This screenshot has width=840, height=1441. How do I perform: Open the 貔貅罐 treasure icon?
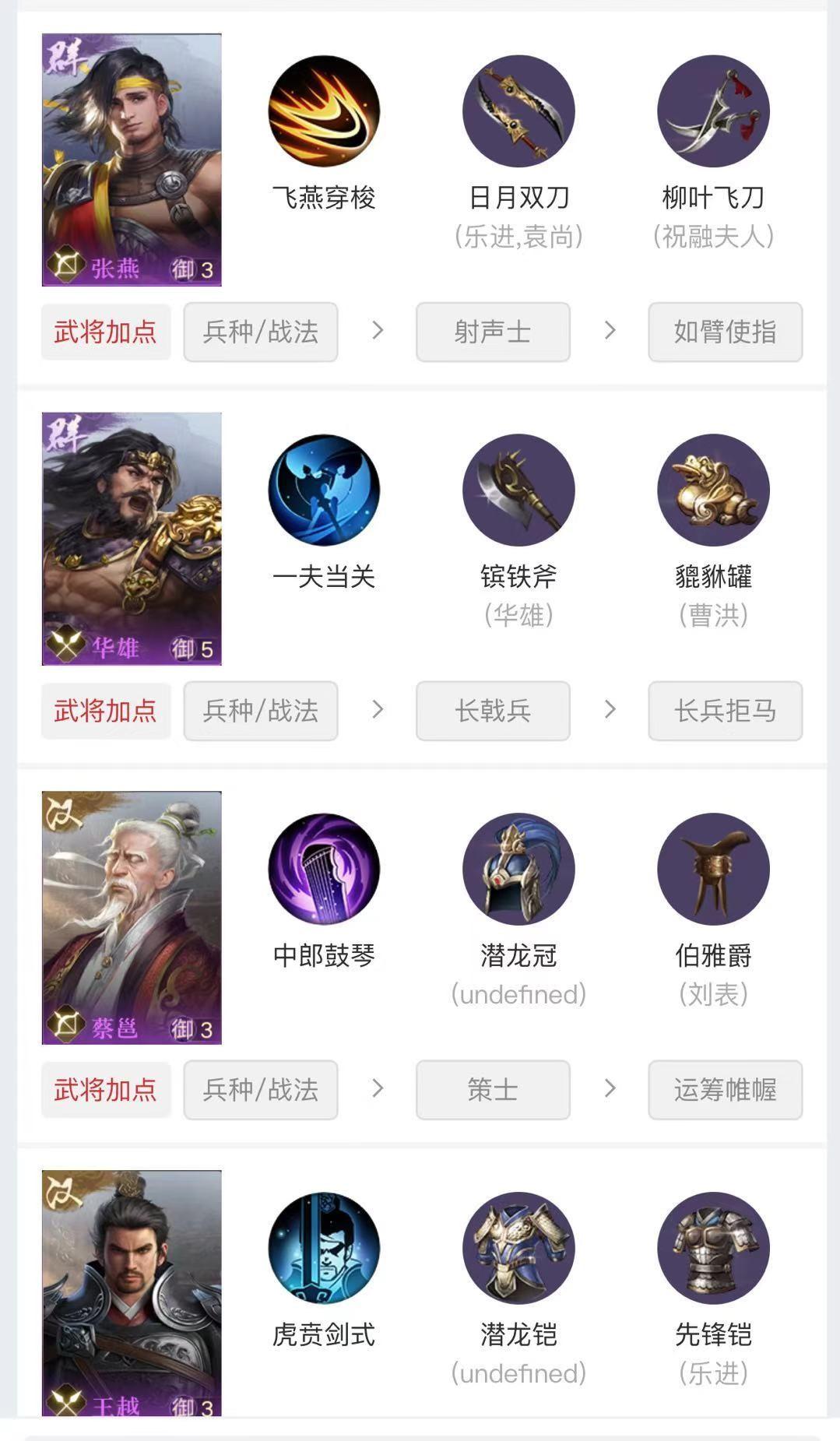click(x=712, y=490)
